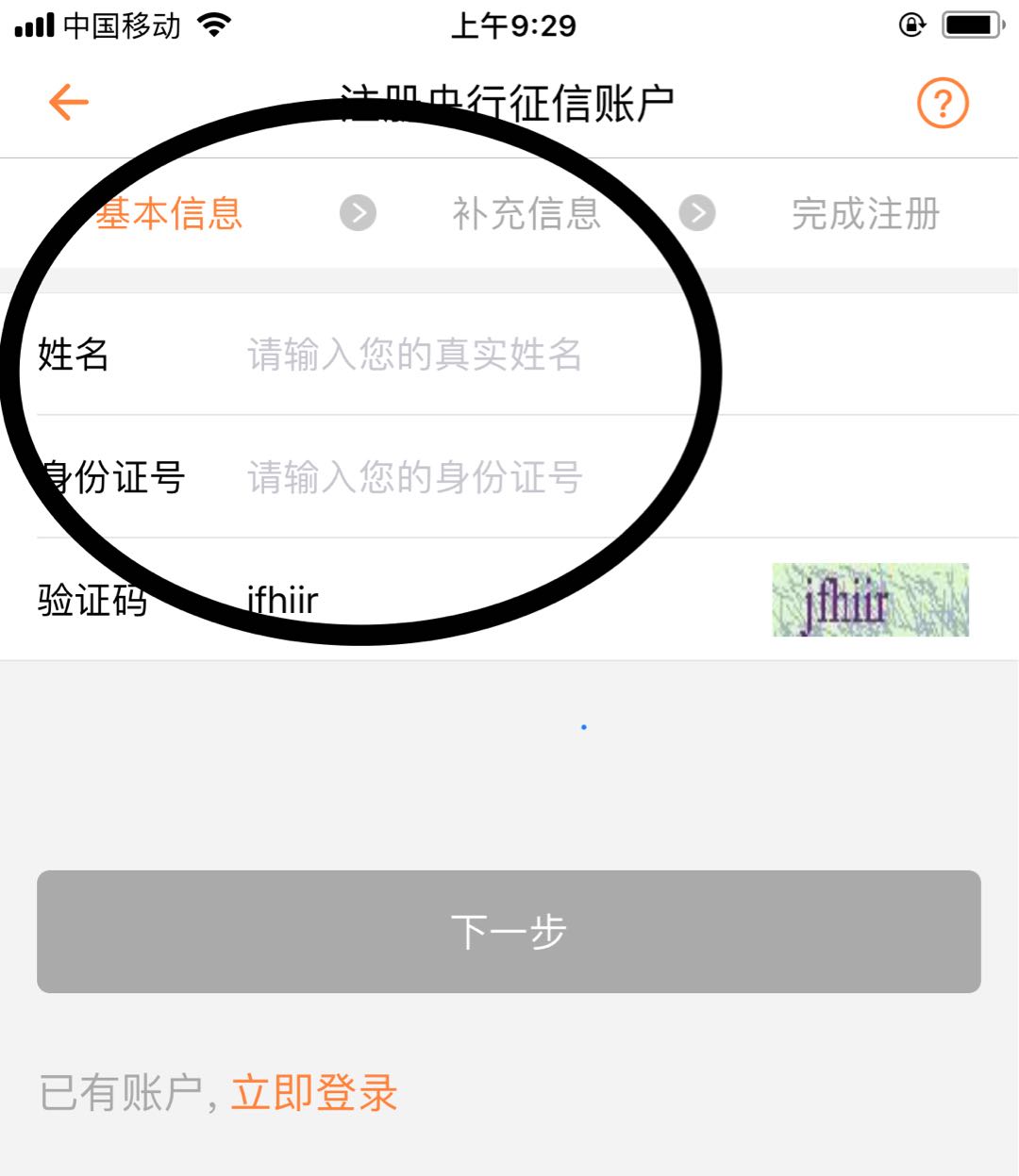Tap the chevron between 补充信息 and 完成注册
This screenshot has height=1176, width=1019.
(696, 214)
